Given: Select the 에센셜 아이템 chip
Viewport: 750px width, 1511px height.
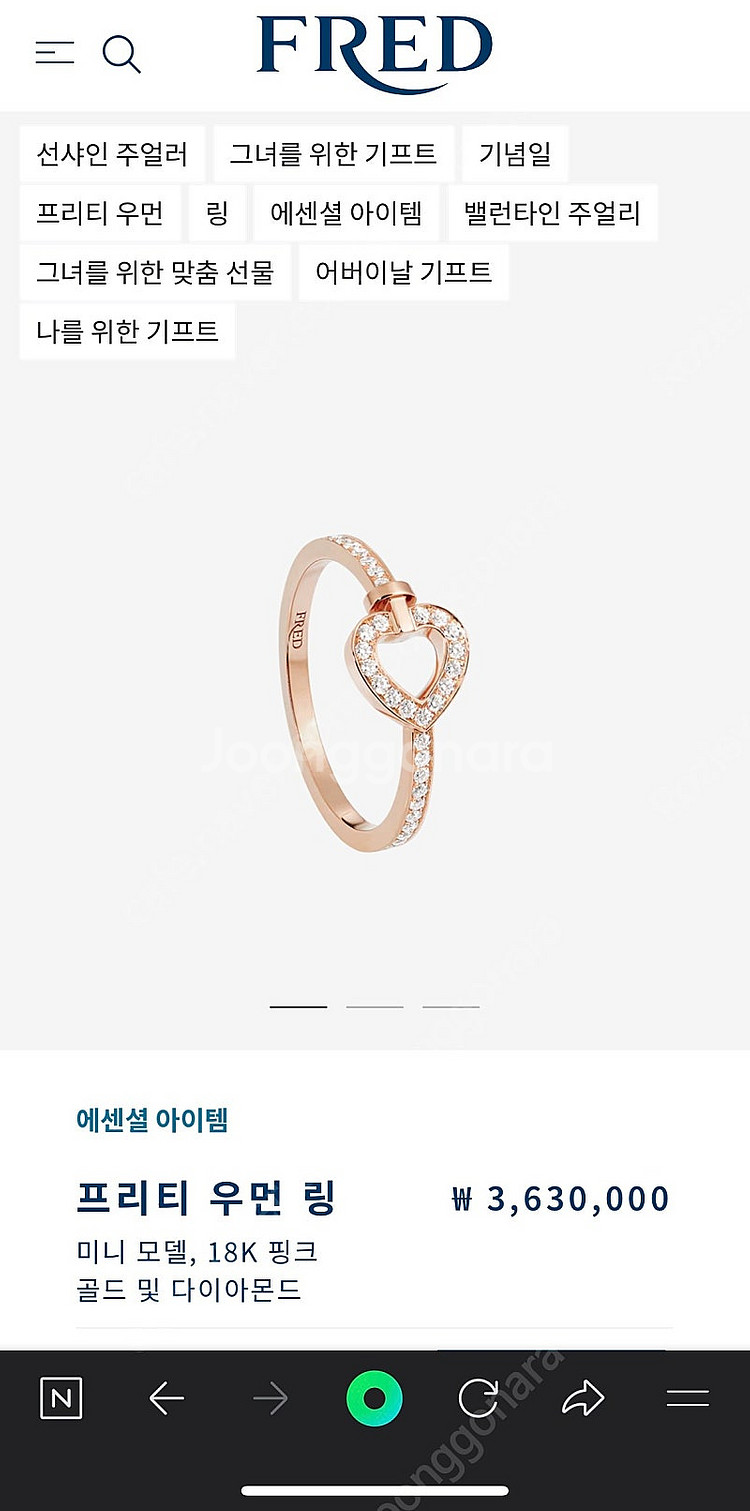Looking at the screenshot, I should (346, 213).
